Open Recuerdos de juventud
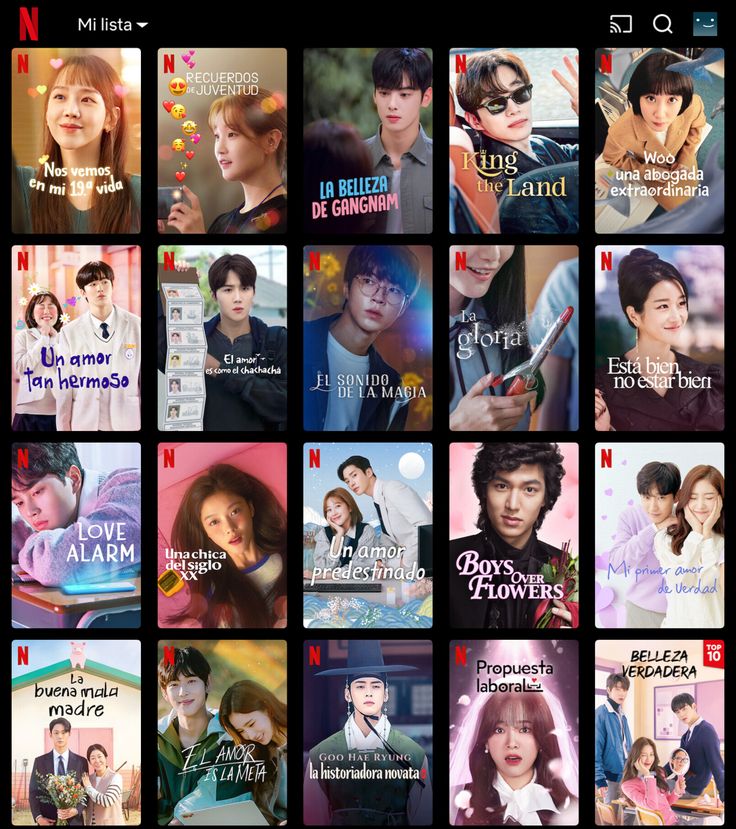 [x=222, y=140]
